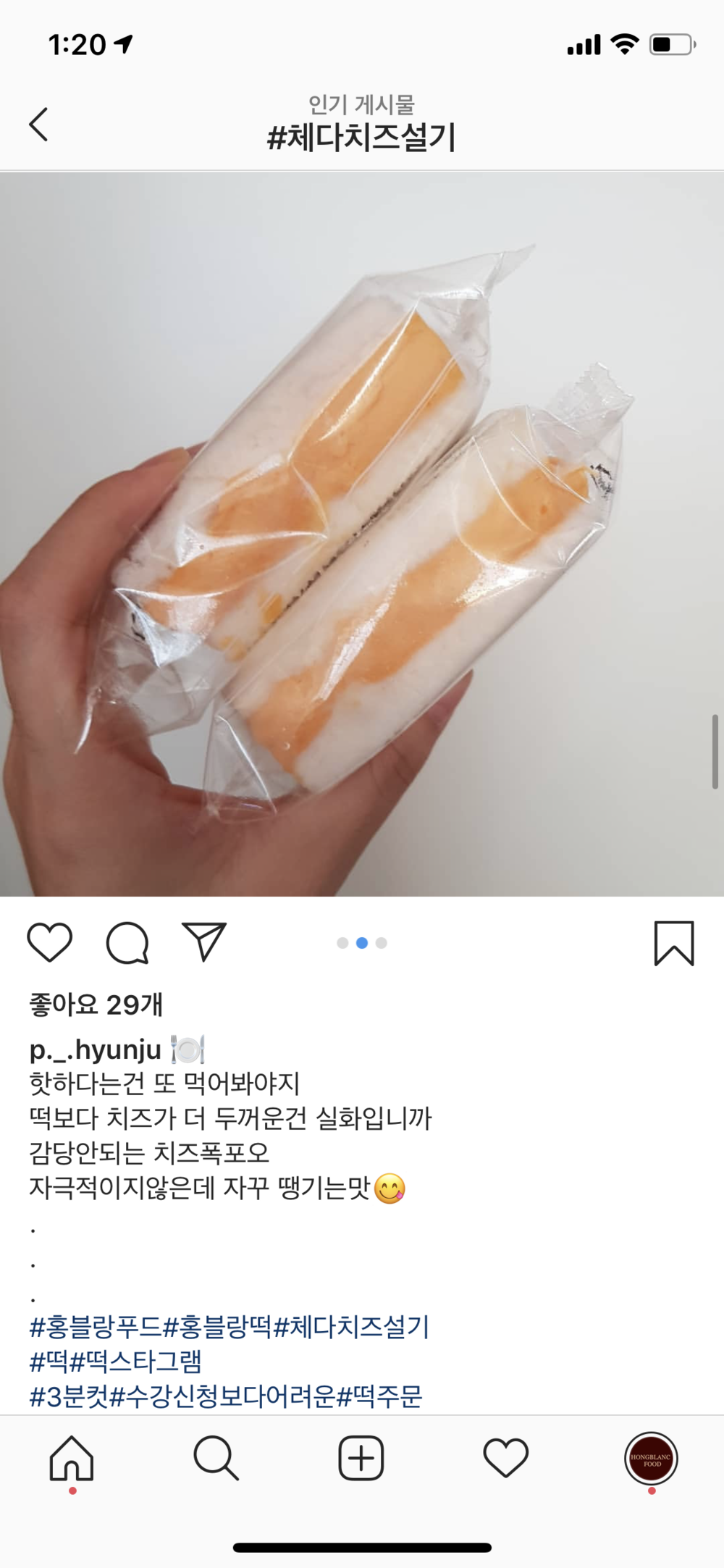Screen dimensions: 724x1568
Task: Bookmark this post
Action: point(674,943)
